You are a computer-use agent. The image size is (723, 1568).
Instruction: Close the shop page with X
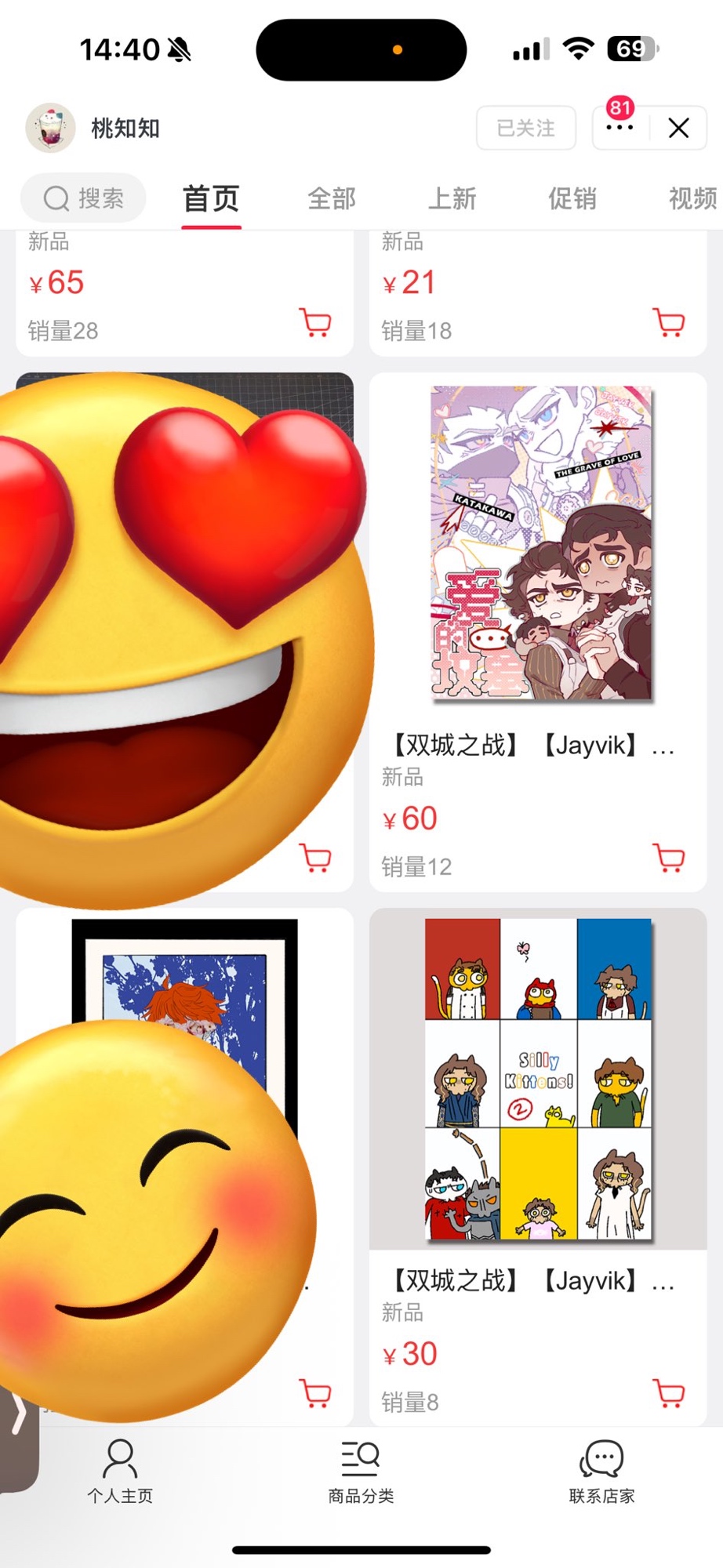(678, 128)
